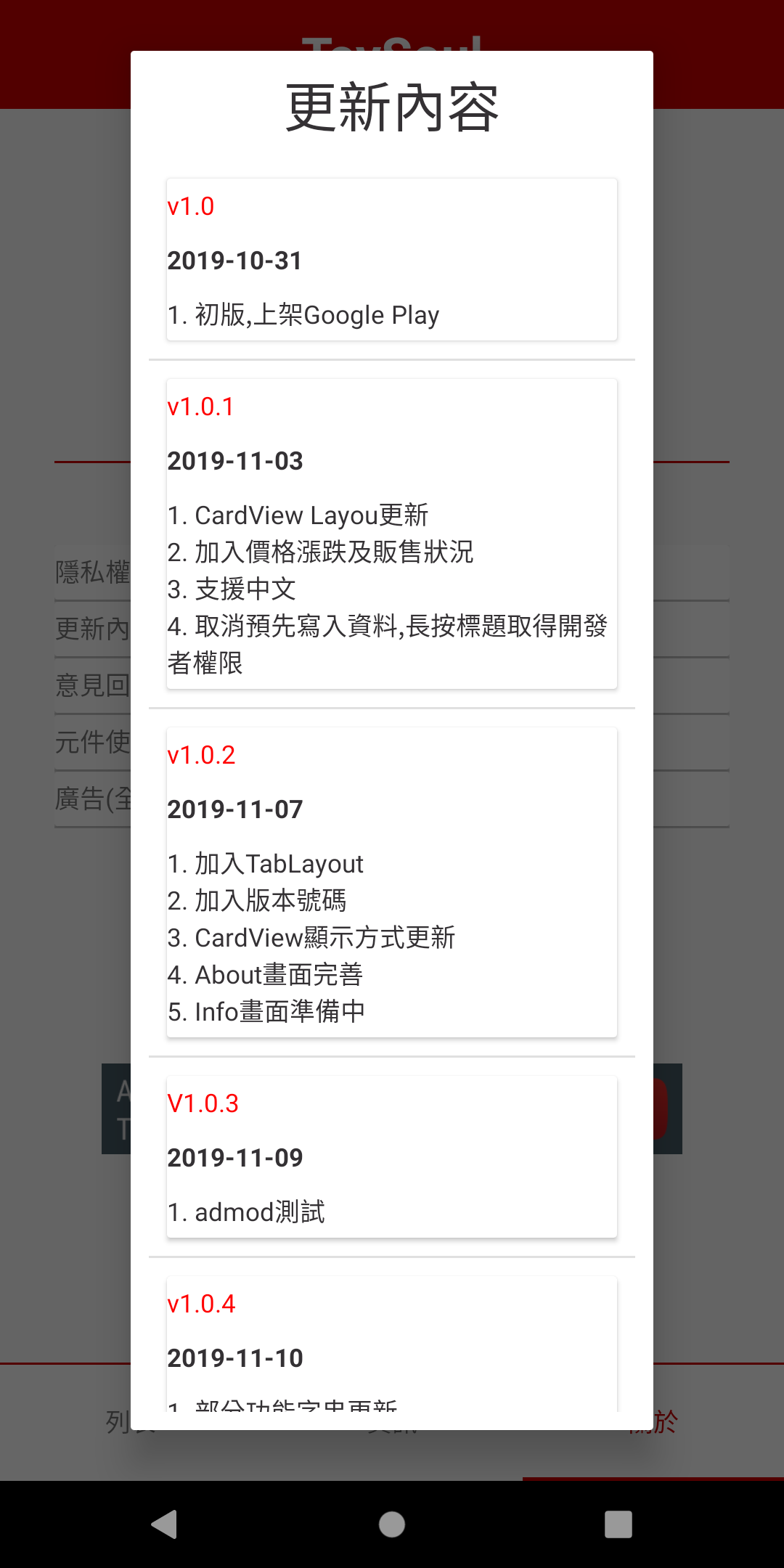Select the v1.0.1 version card
Image resolution: width=784 pixels, height=1568 pixels.
click(392, 534)
